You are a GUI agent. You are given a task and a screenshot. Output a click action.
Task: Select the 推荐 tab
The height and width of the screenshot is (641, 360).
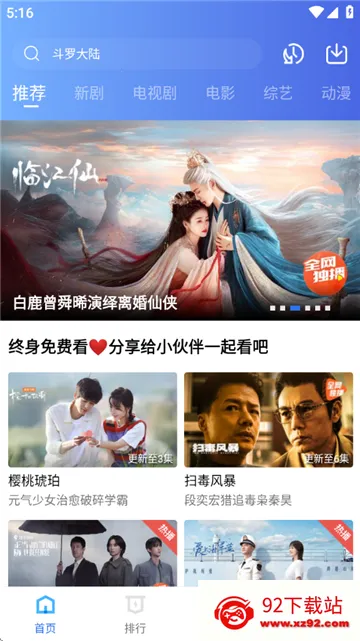pos(29,94)
